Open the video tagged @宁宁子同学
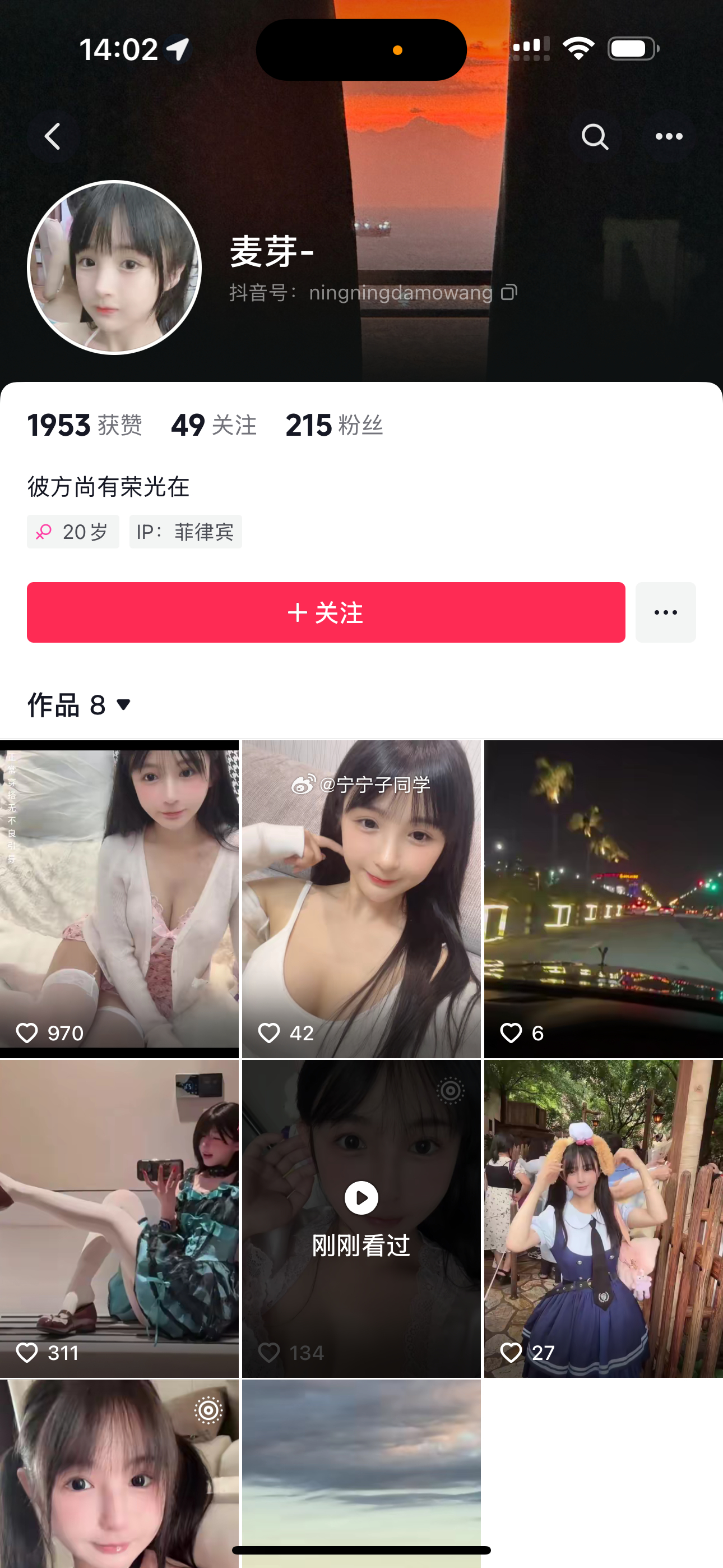 pos(361,898)
